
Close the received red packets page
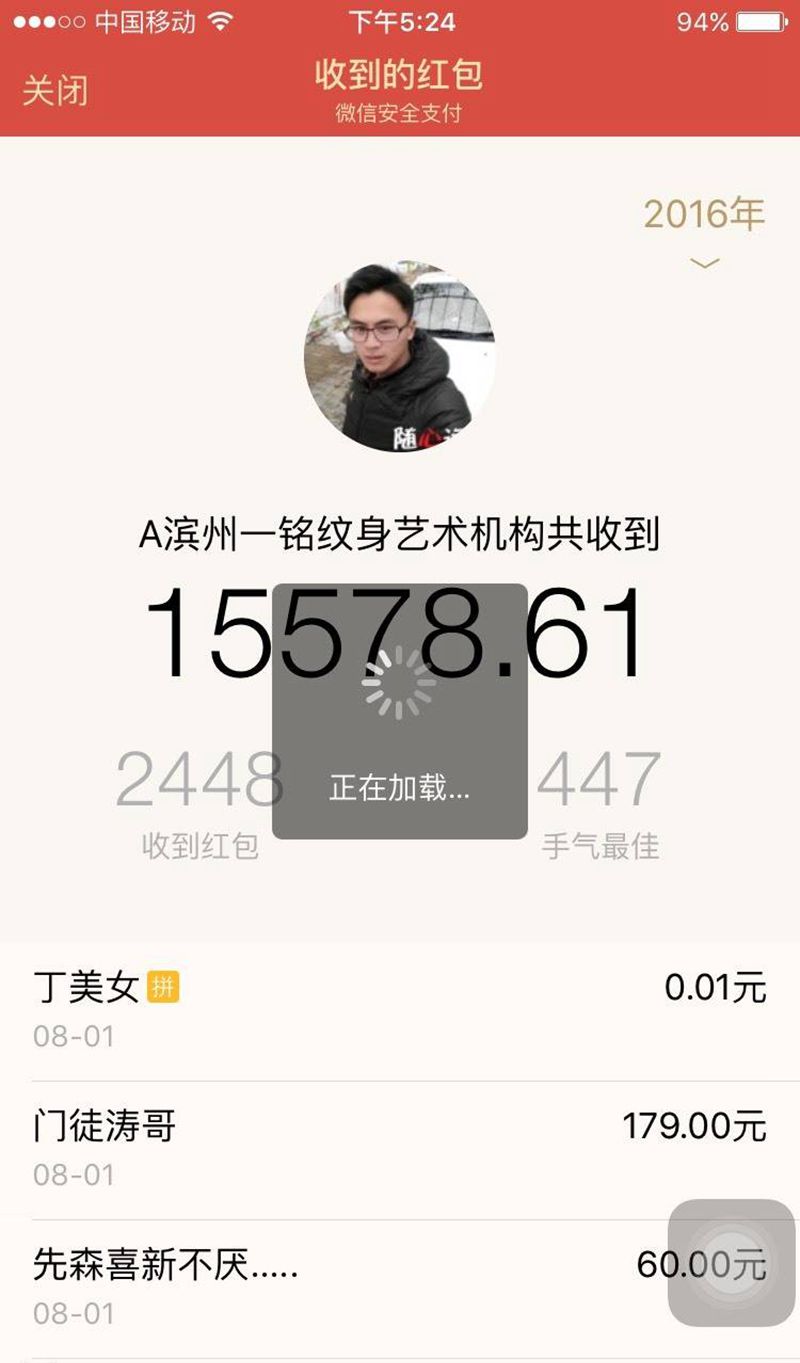pyautogui.click(x=55, y=90)
